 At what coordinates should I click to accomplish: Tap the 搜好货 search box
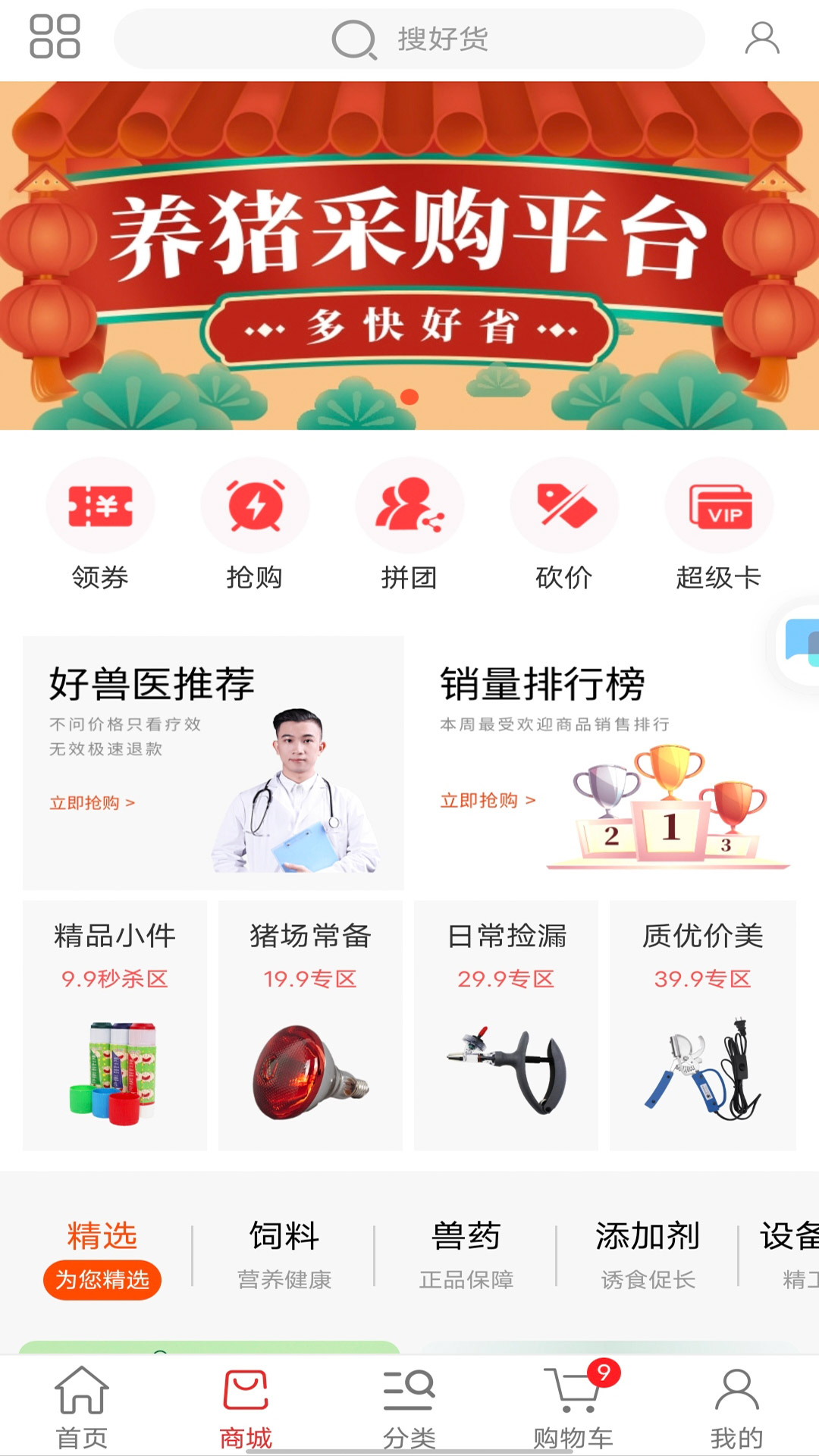(409, 39)
